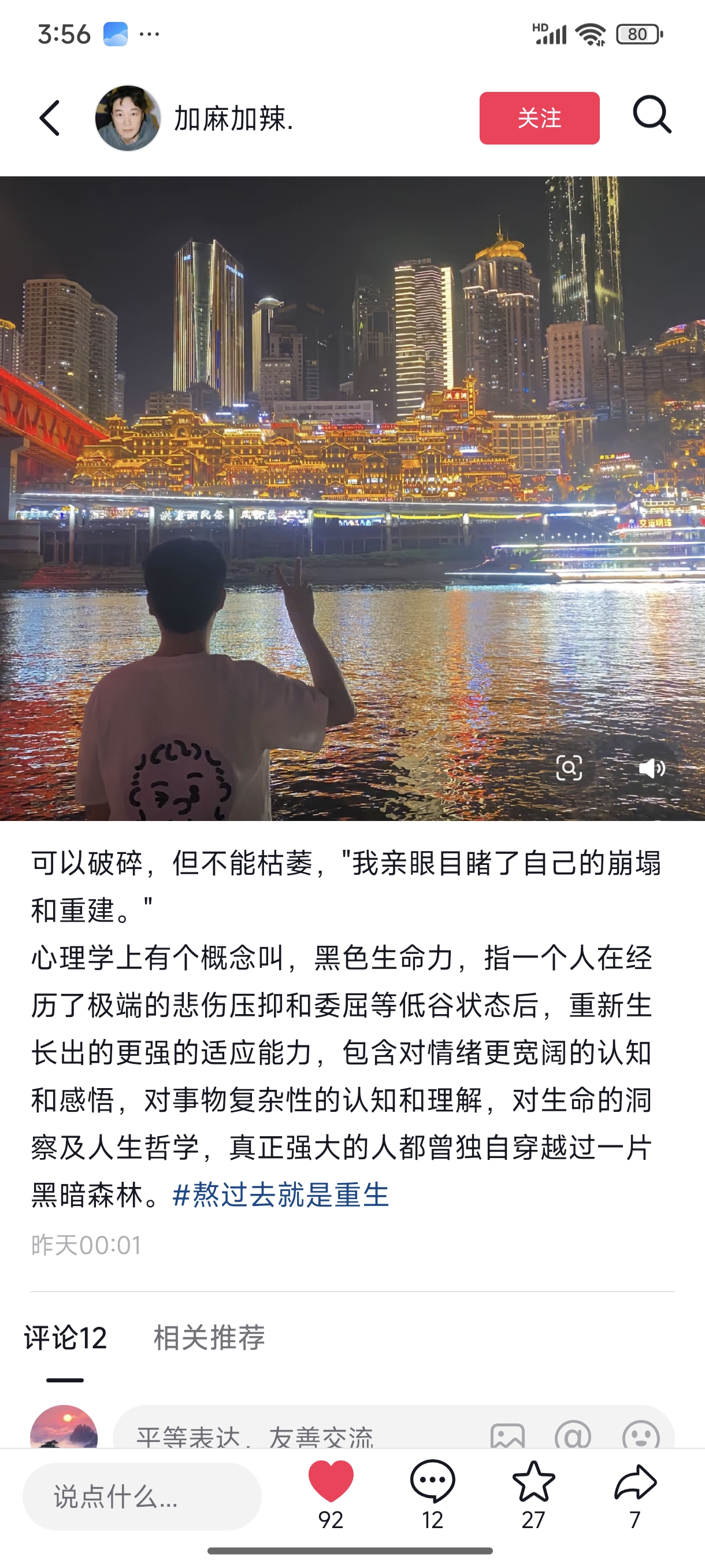
Task: Follow the author with the 关注 button
Action: [539, 118]
